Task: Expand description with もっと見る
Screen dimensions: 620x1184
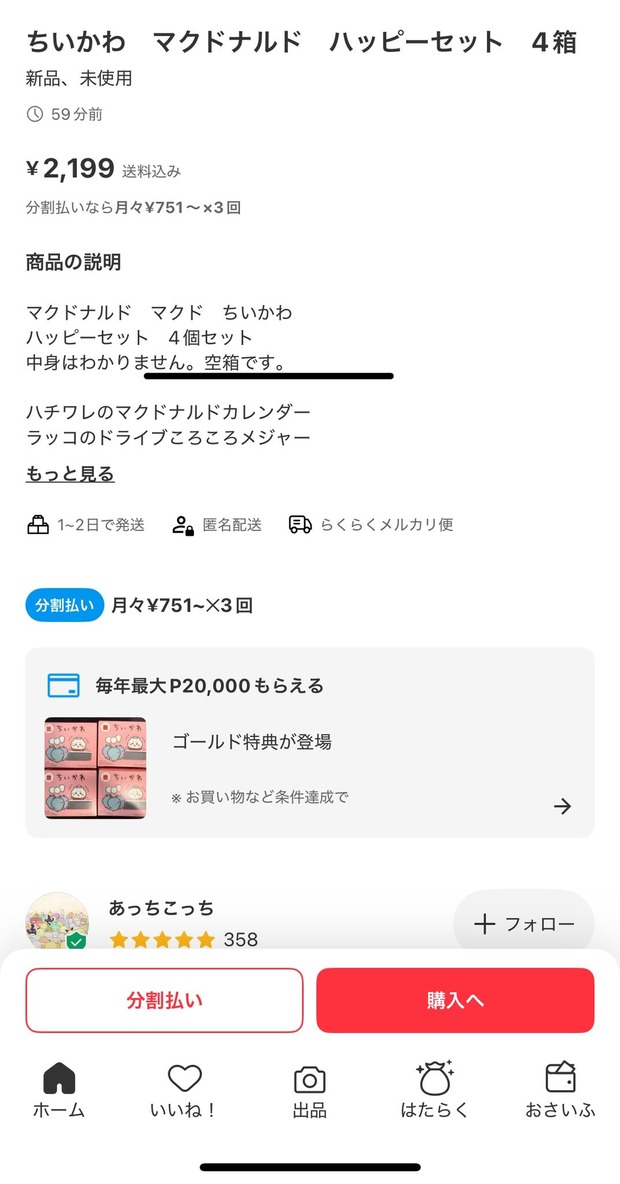Action: [70, 474]
